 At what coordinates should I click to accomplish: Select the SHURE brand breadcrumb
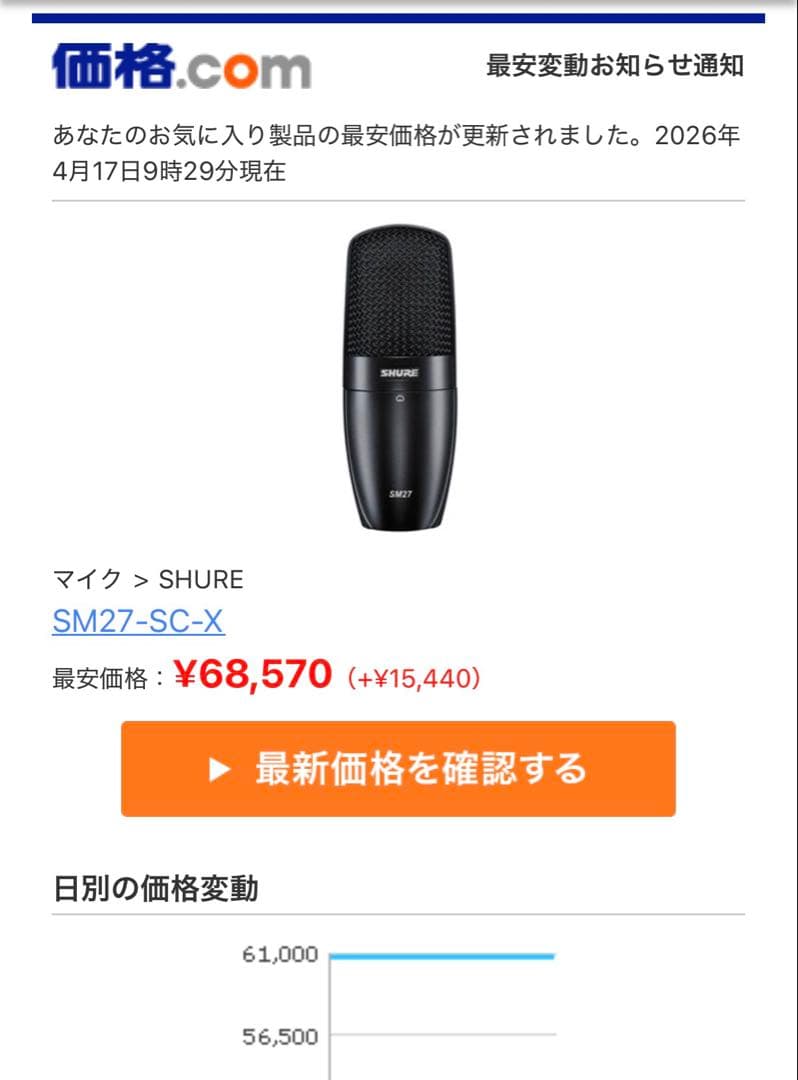(200, 579)
